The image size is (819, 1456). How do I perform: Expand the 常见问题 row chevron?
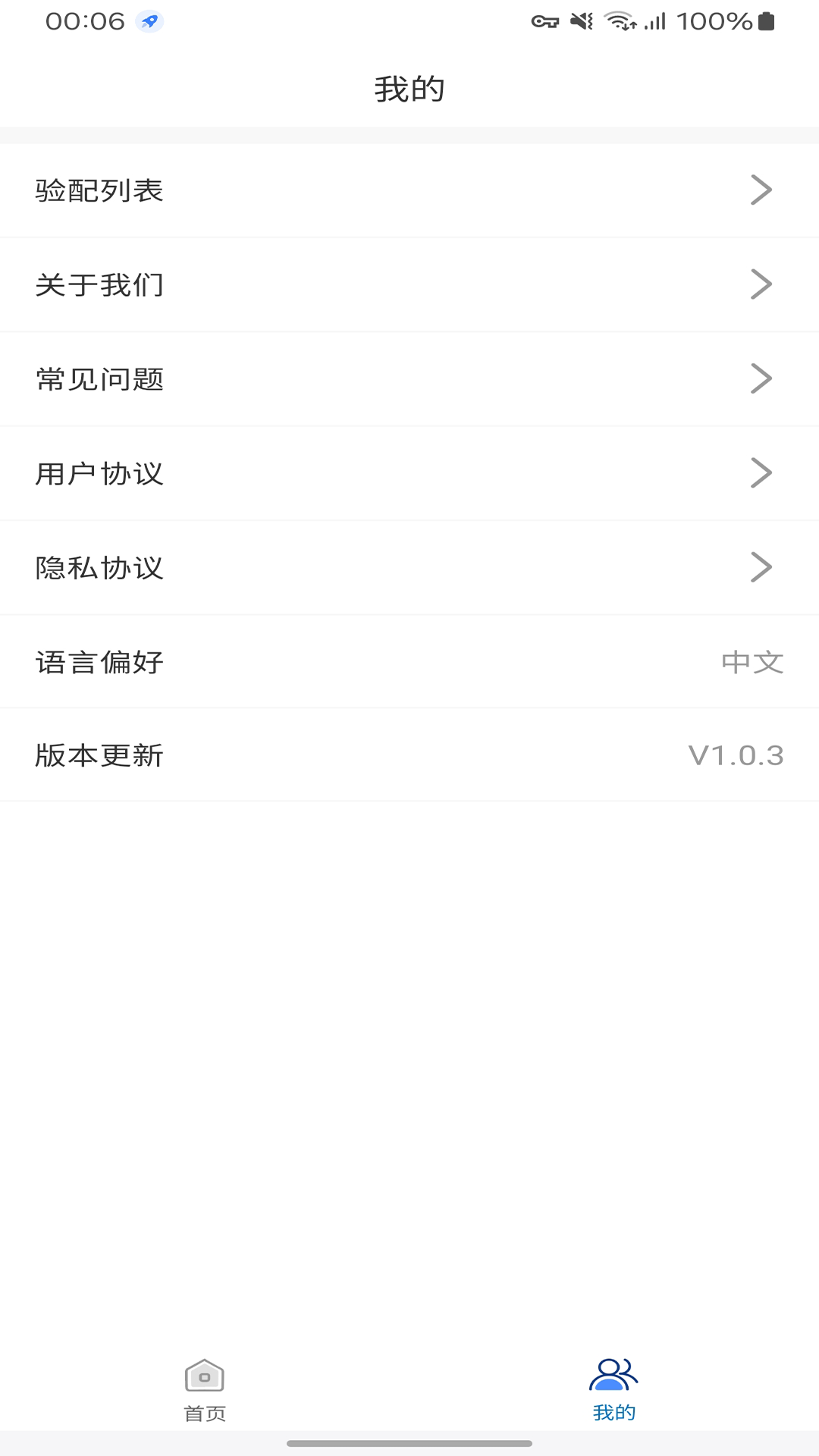pos(761,378)
